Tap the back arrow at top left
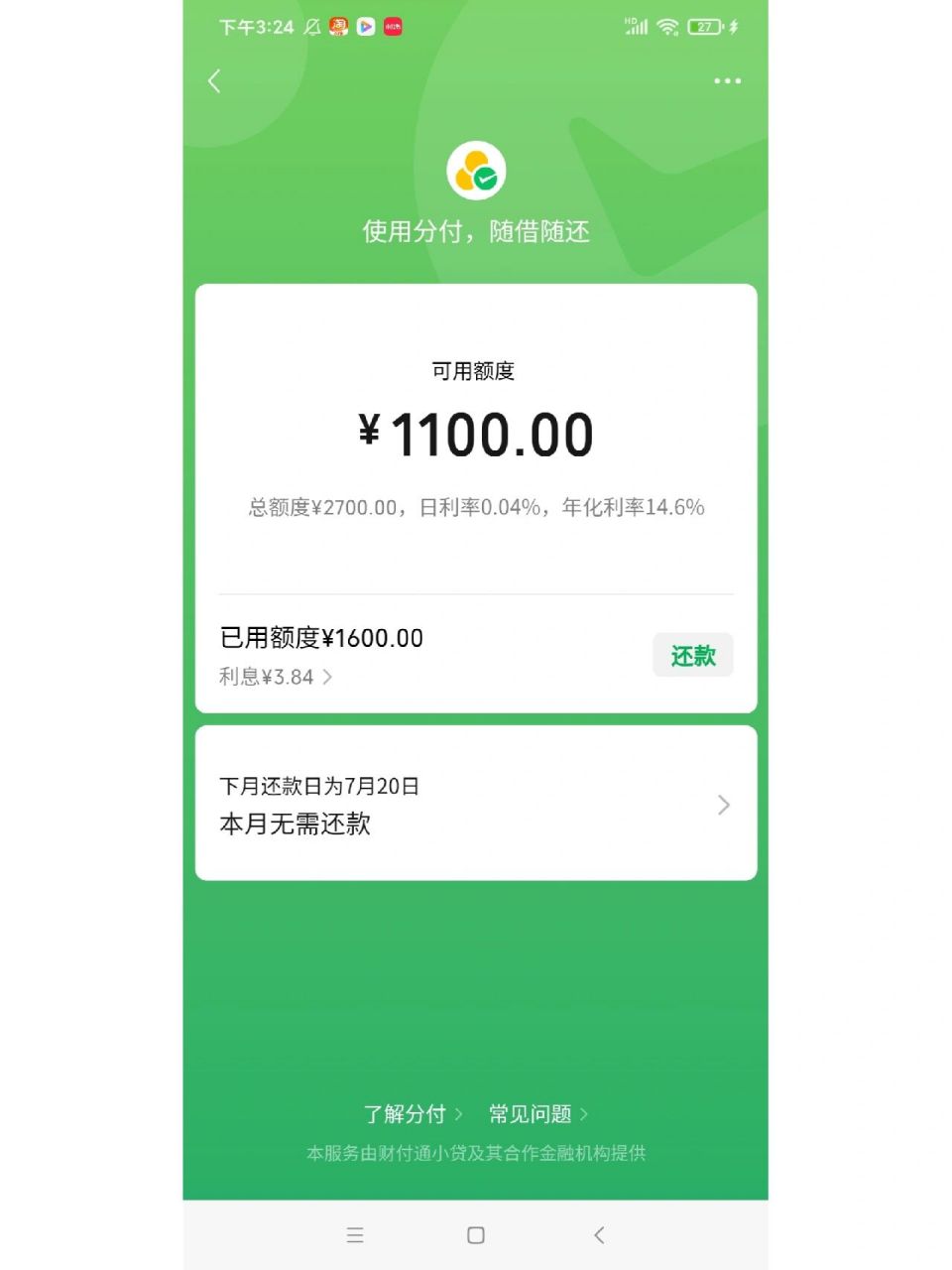This screenshot has width=952, height=1270. coord(214,81)
